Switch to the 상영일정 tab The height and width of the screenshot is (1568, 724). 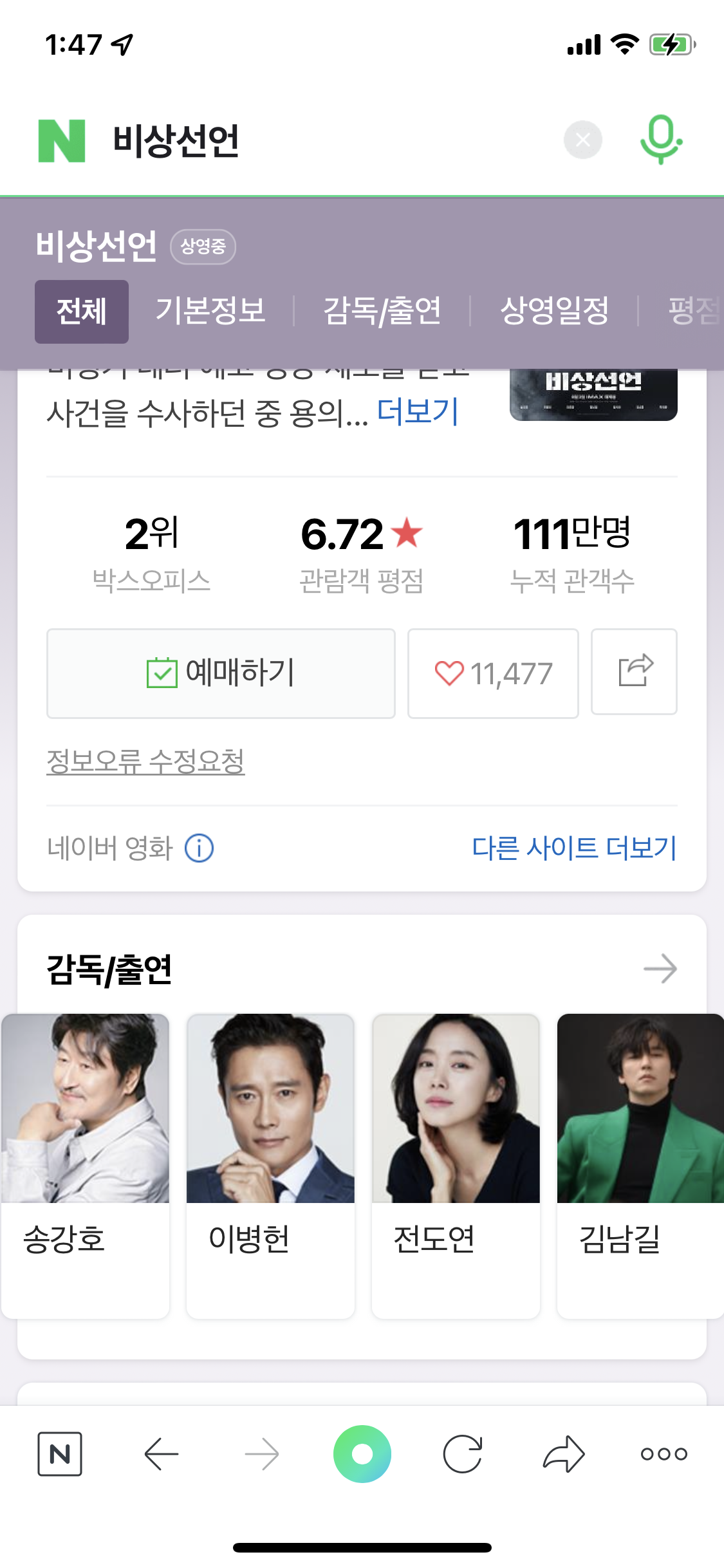[554, 311]
